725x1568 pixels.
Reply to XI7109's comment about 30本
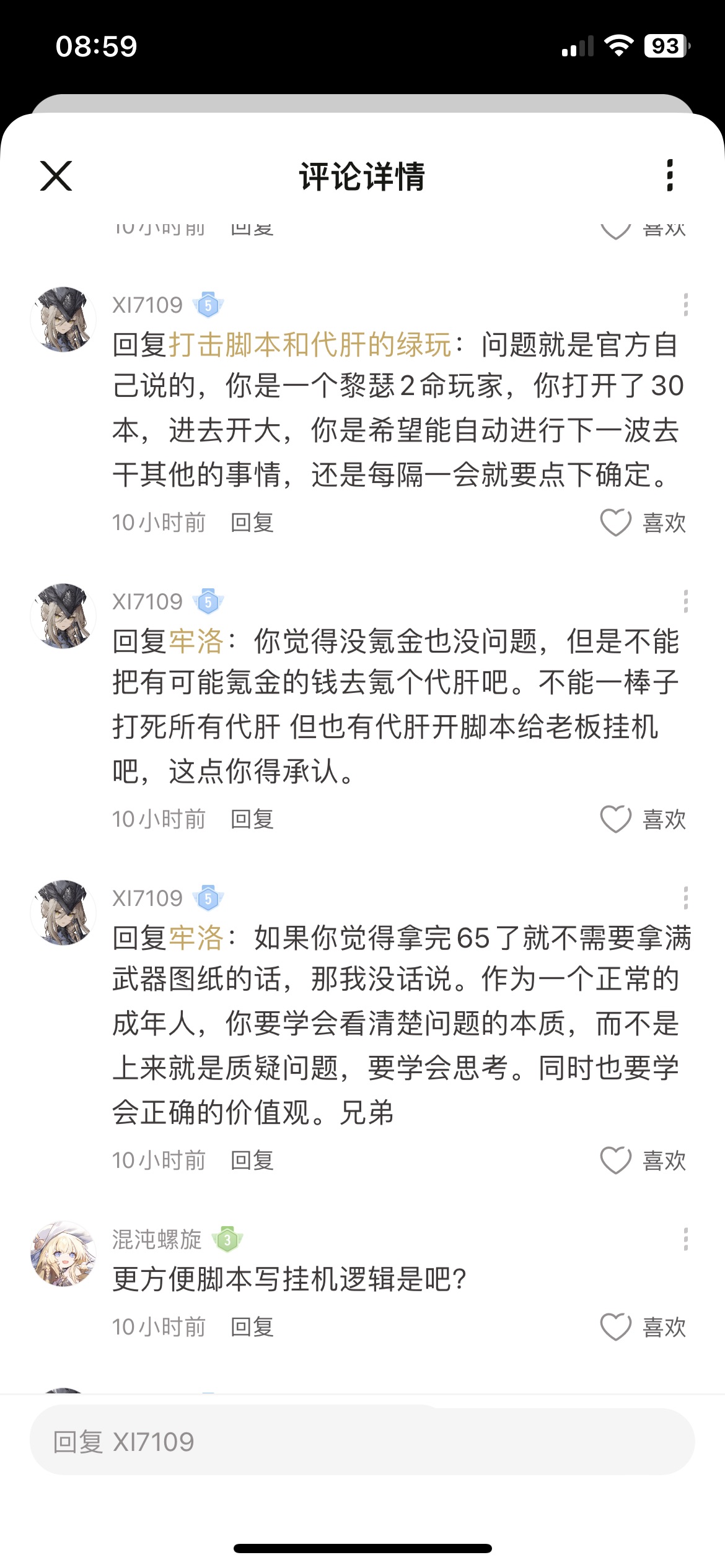pos(252,523)
